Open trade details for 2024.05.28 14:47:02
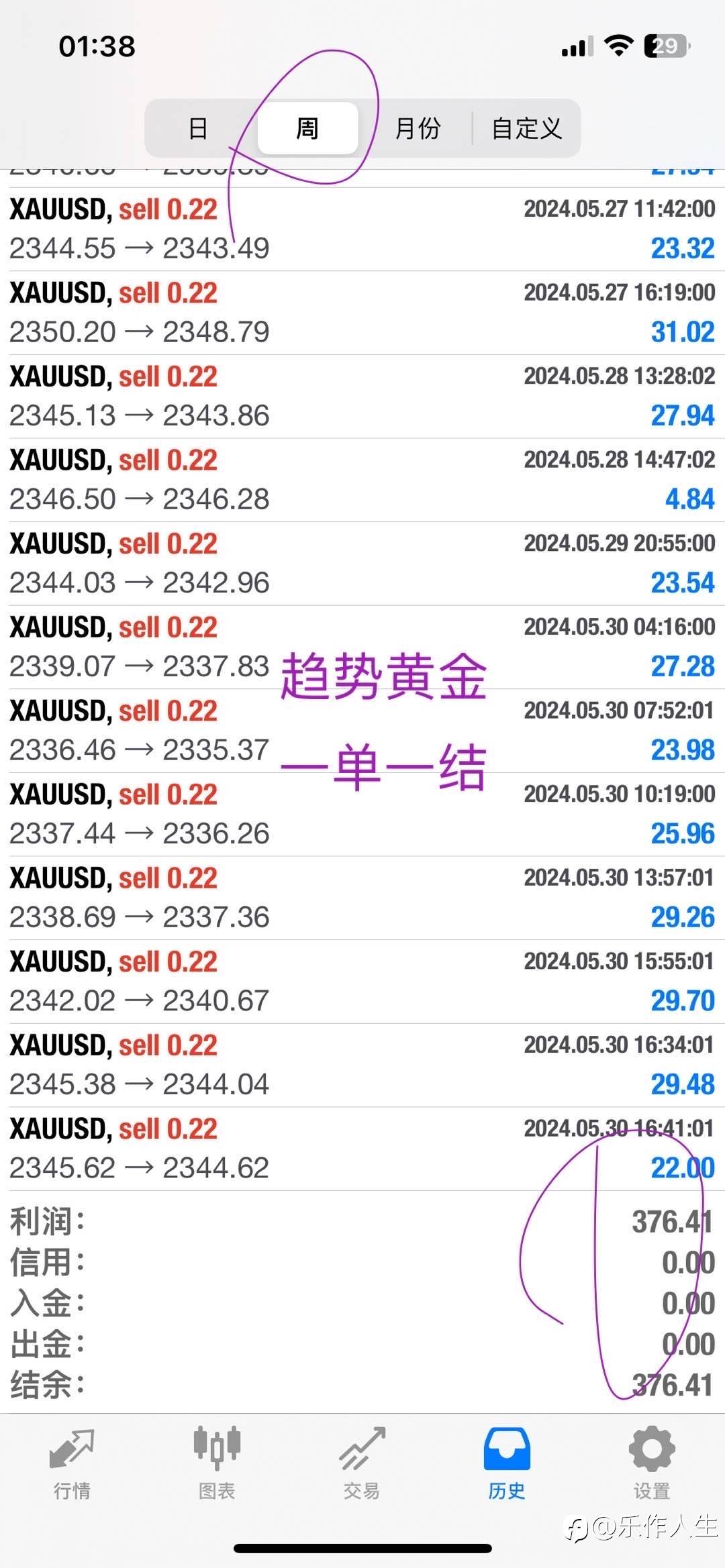 (362, 480)
